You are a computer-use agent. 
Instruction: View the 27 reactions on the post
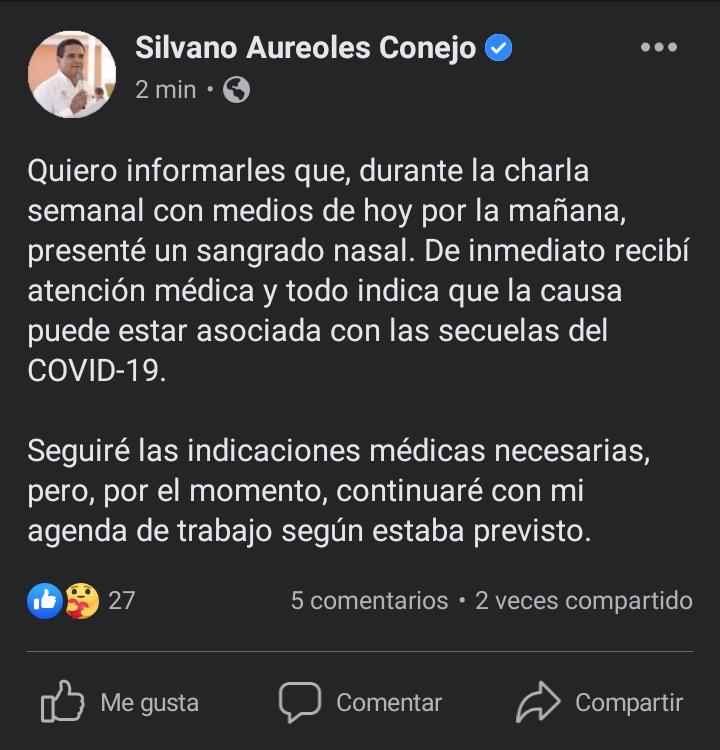tap(82, 600)
